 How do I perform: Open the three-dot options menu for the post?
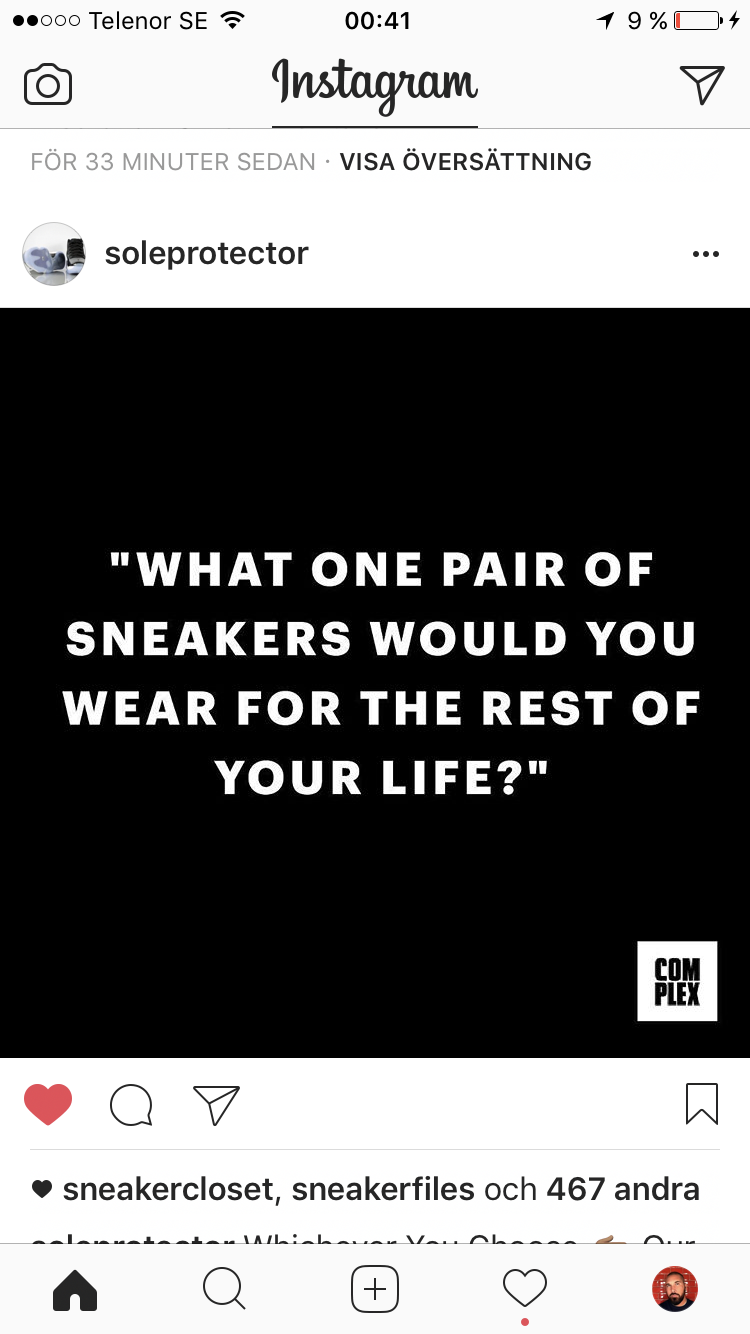(706, 254)
